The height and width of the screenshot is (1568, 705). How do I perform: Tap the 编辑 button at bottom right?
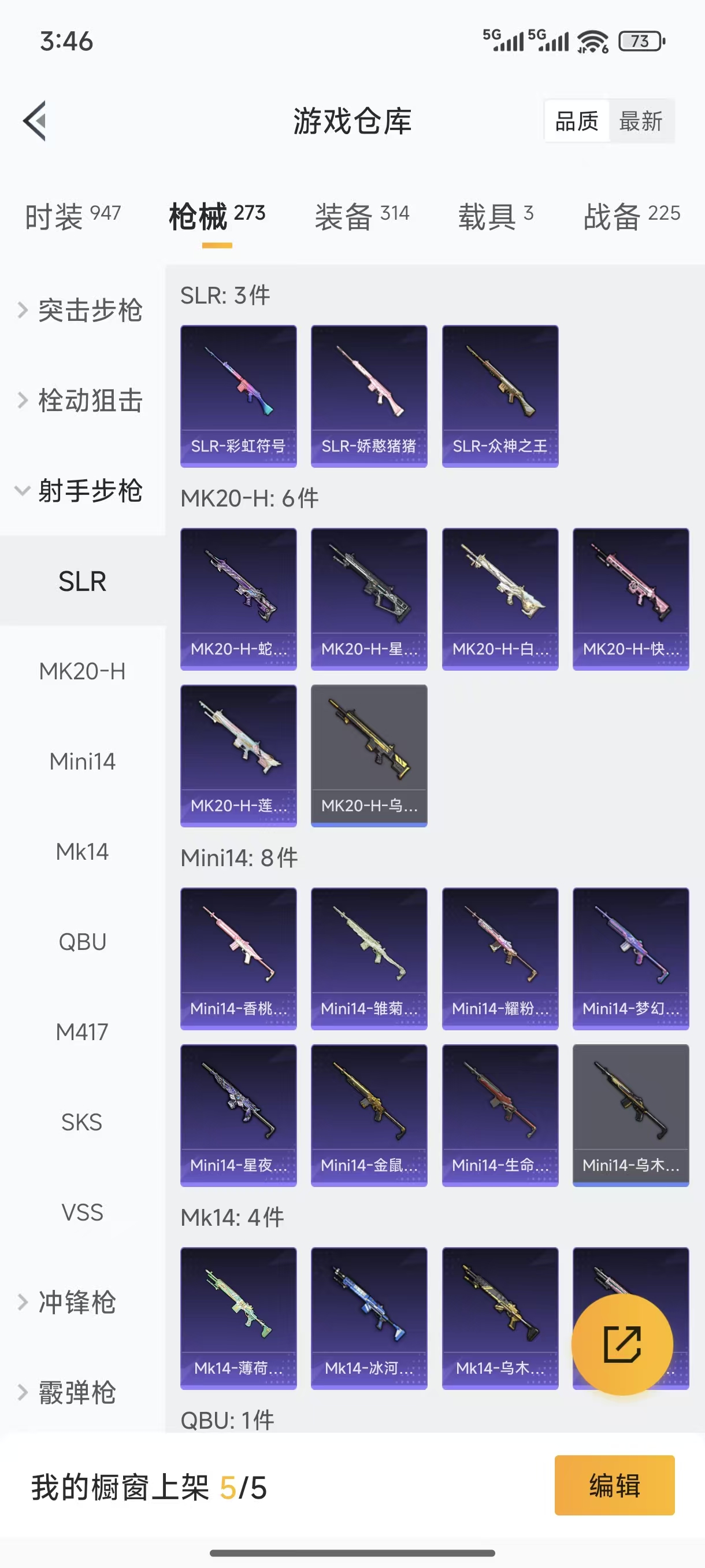coord(614,1486)
